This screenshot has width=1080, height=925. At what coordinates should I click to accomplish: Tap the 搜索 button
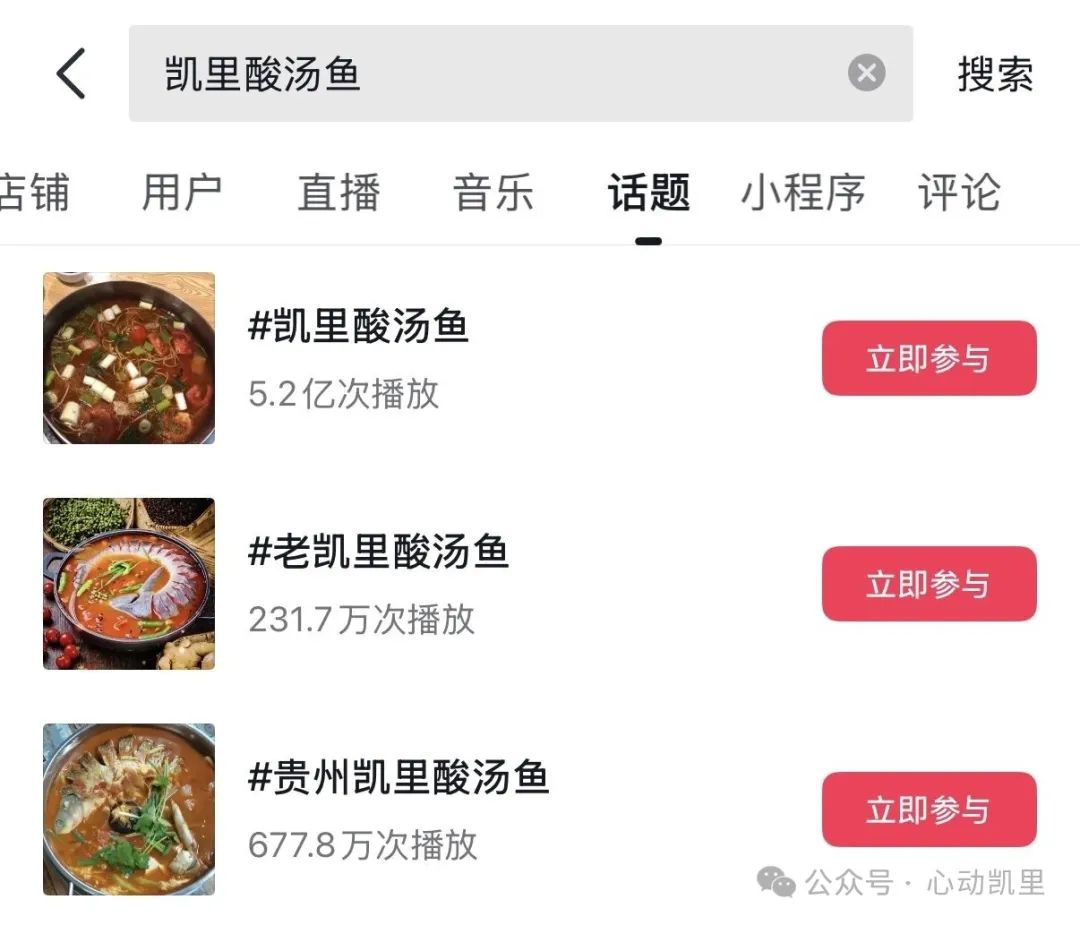point(994,74)
